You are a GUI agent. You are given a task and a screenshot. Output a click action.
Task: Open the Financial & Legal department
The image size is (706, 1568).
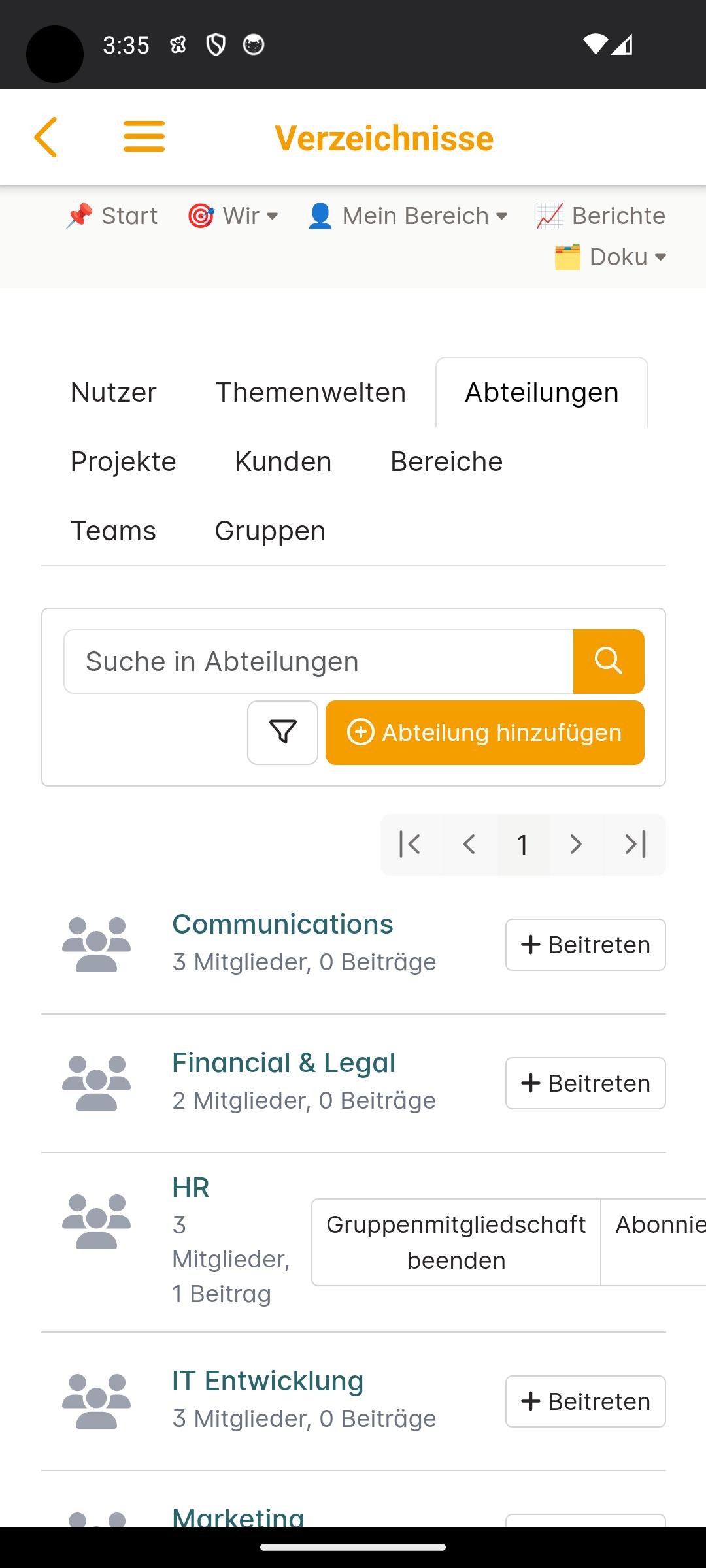284,1063
